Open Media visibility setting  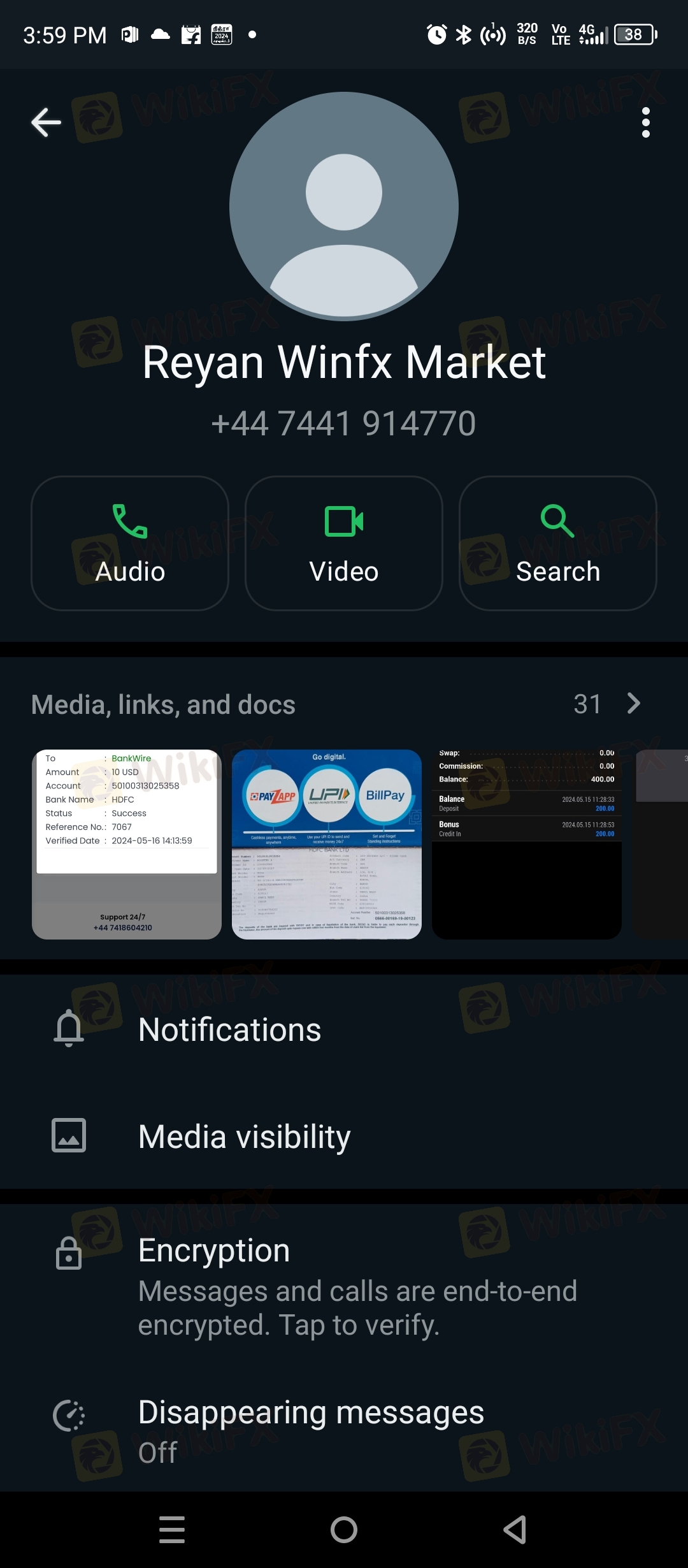point(344,1136)
